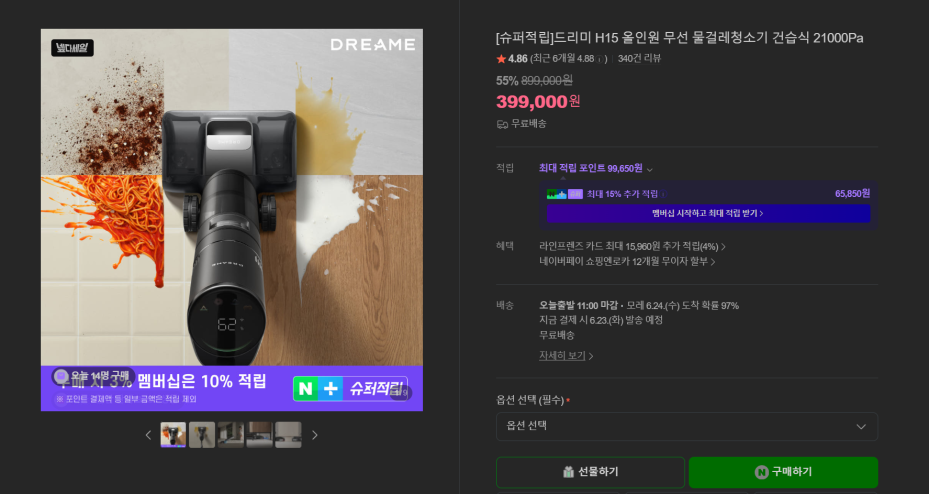The image size is (929, 494).
Task: Open the 자세히 보기 delivery details link
Action: tap(566, 356)
